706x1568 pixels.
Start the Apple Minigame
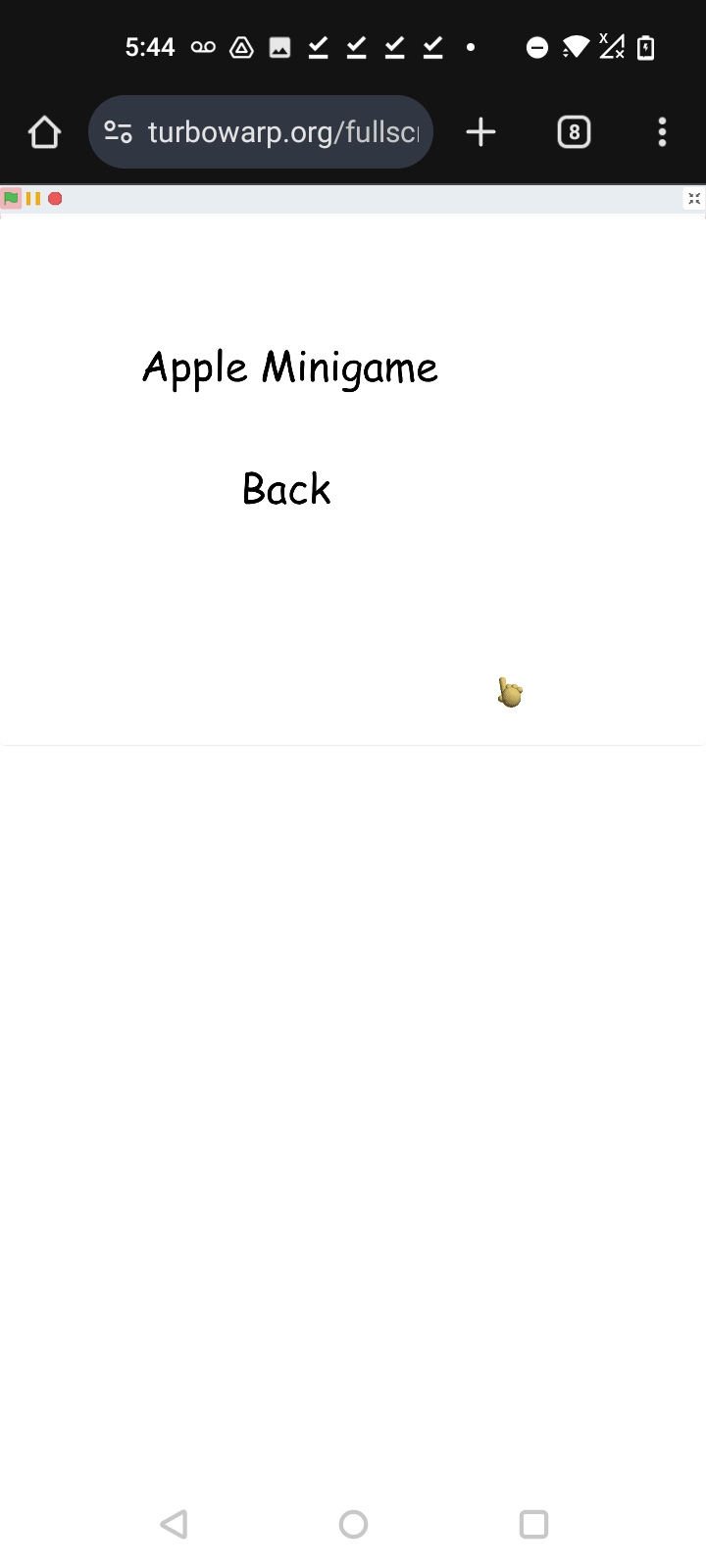[290, 368]
